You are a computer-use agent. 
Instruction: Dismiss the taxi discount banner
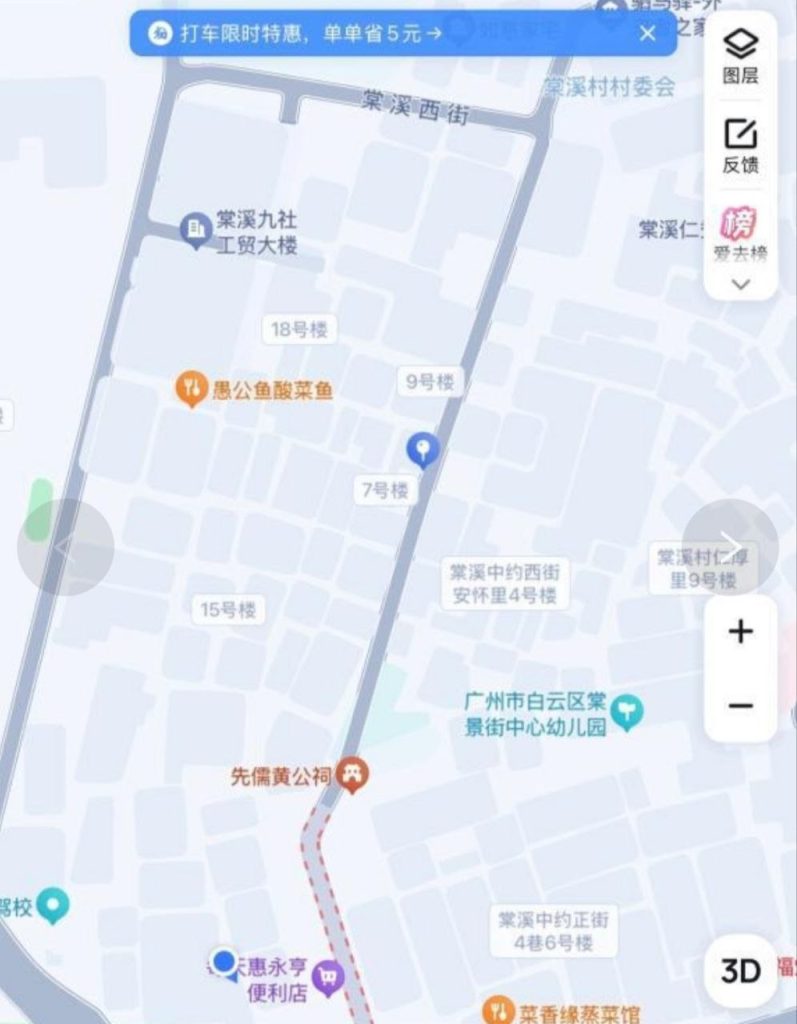click(x=647, y=33)
